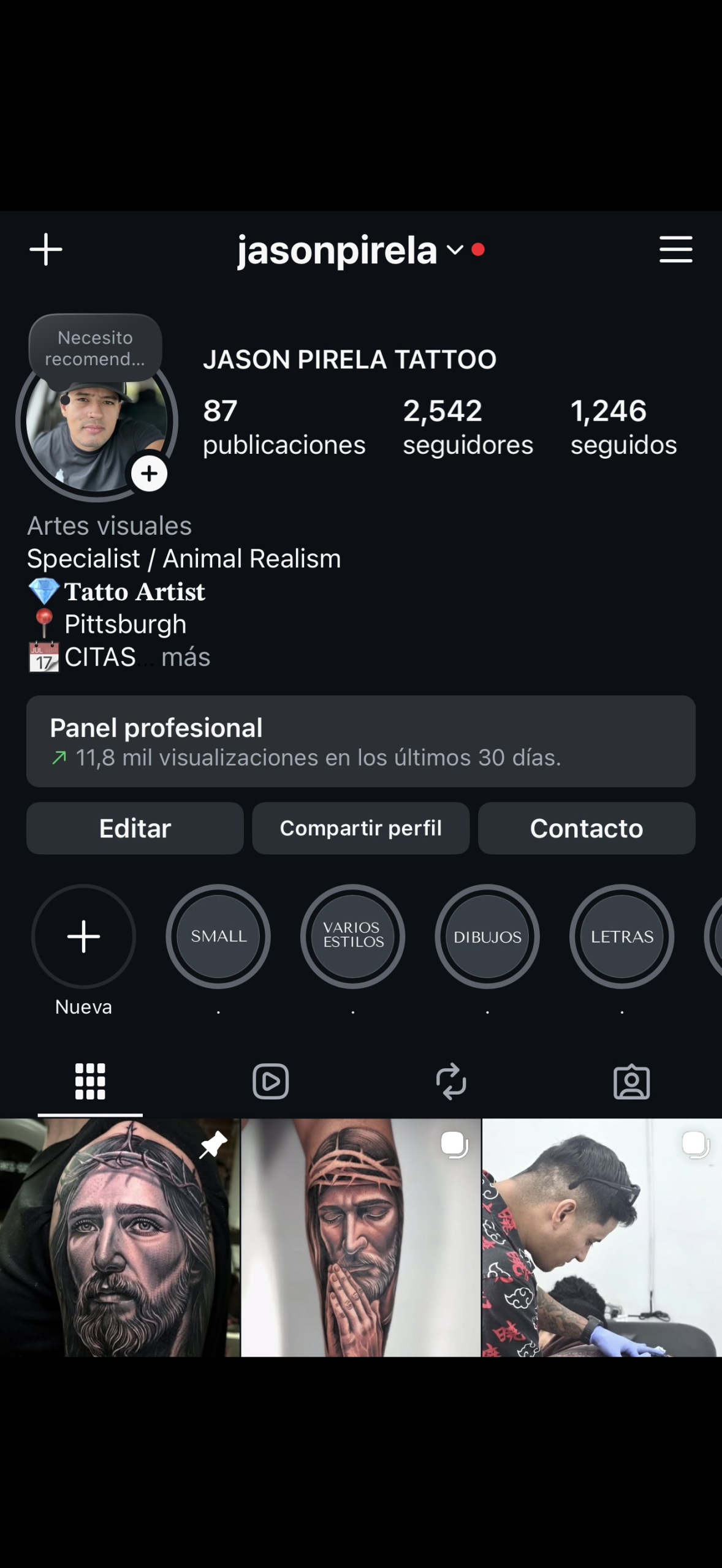
Task: Tap the Editar button
Action: [x=135, y=828]
